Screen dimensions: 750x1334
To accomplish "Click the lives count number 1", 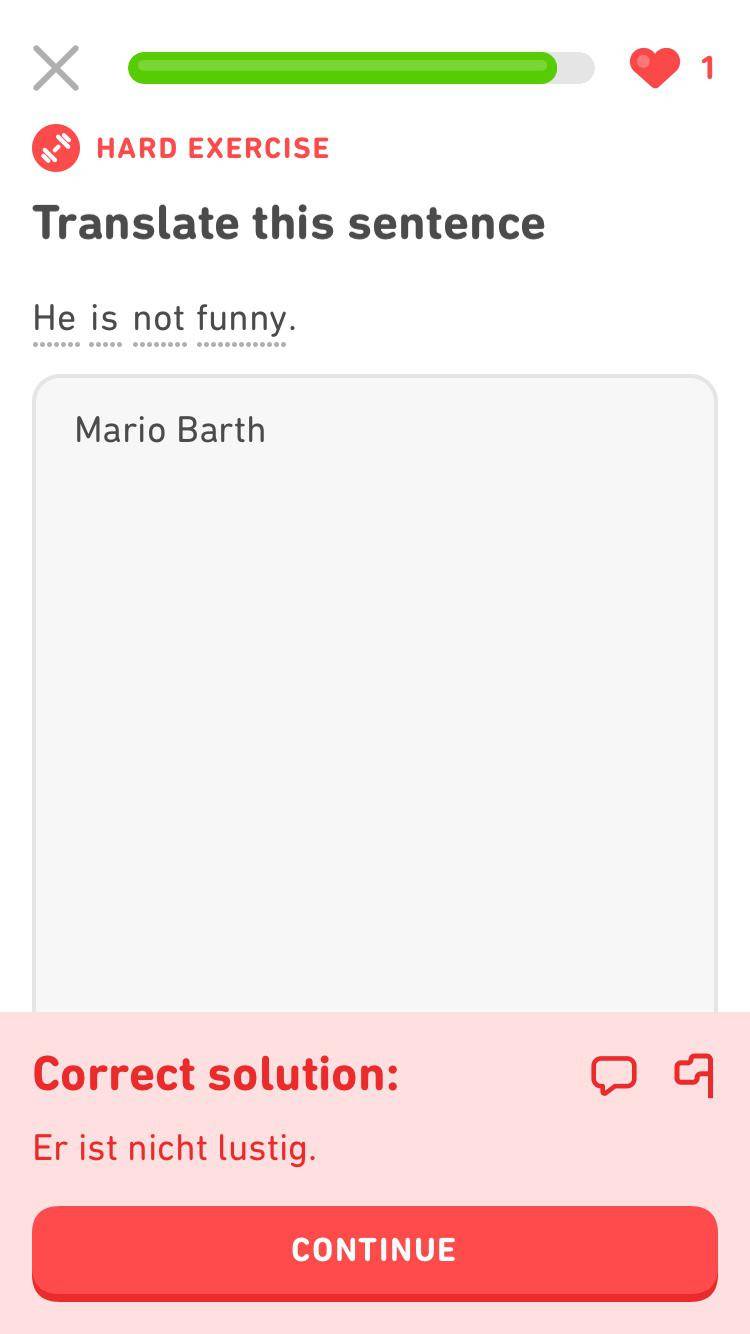I will 708,68.
